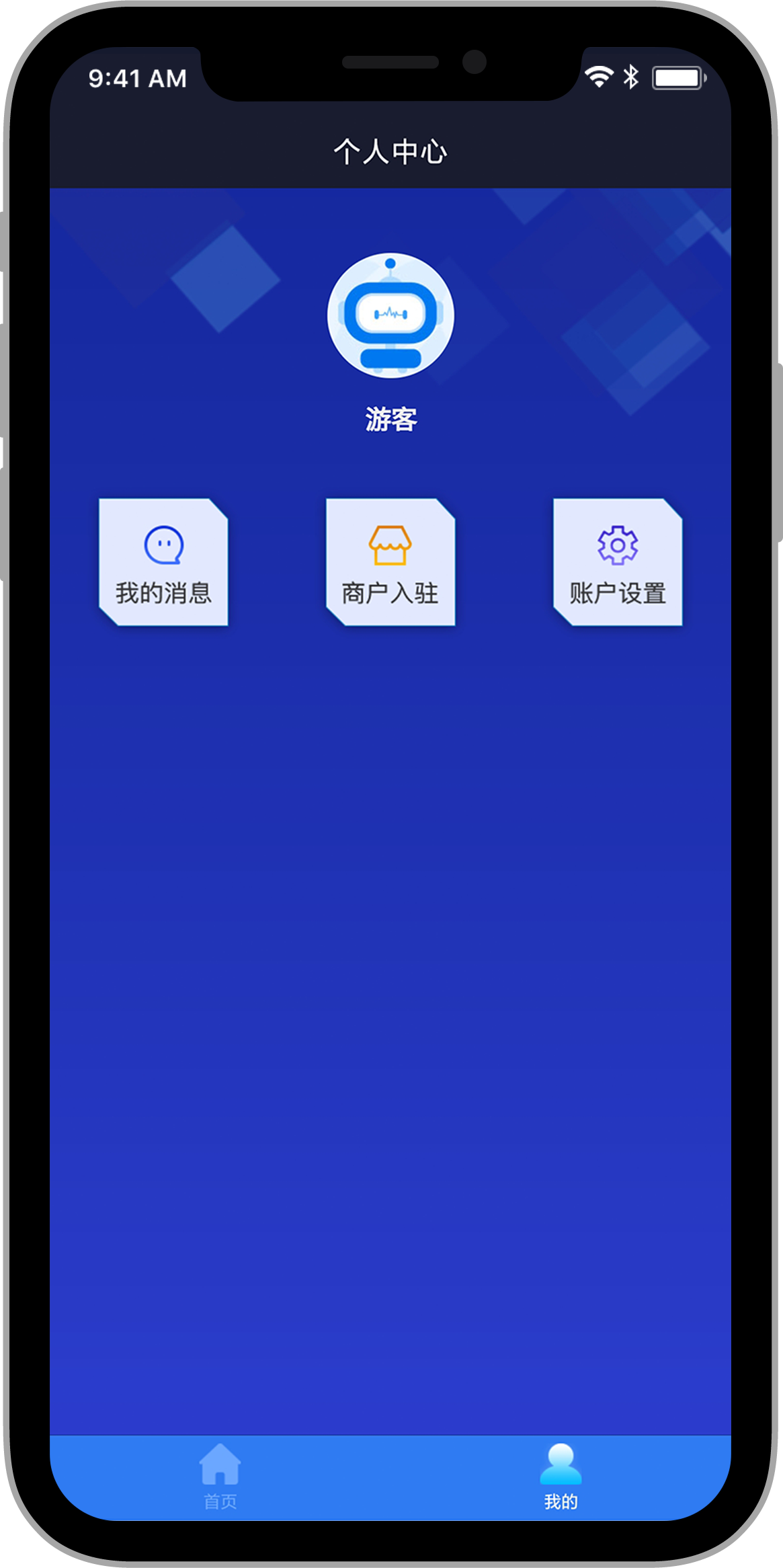Select the 我的 tab

click(561, 1476)
